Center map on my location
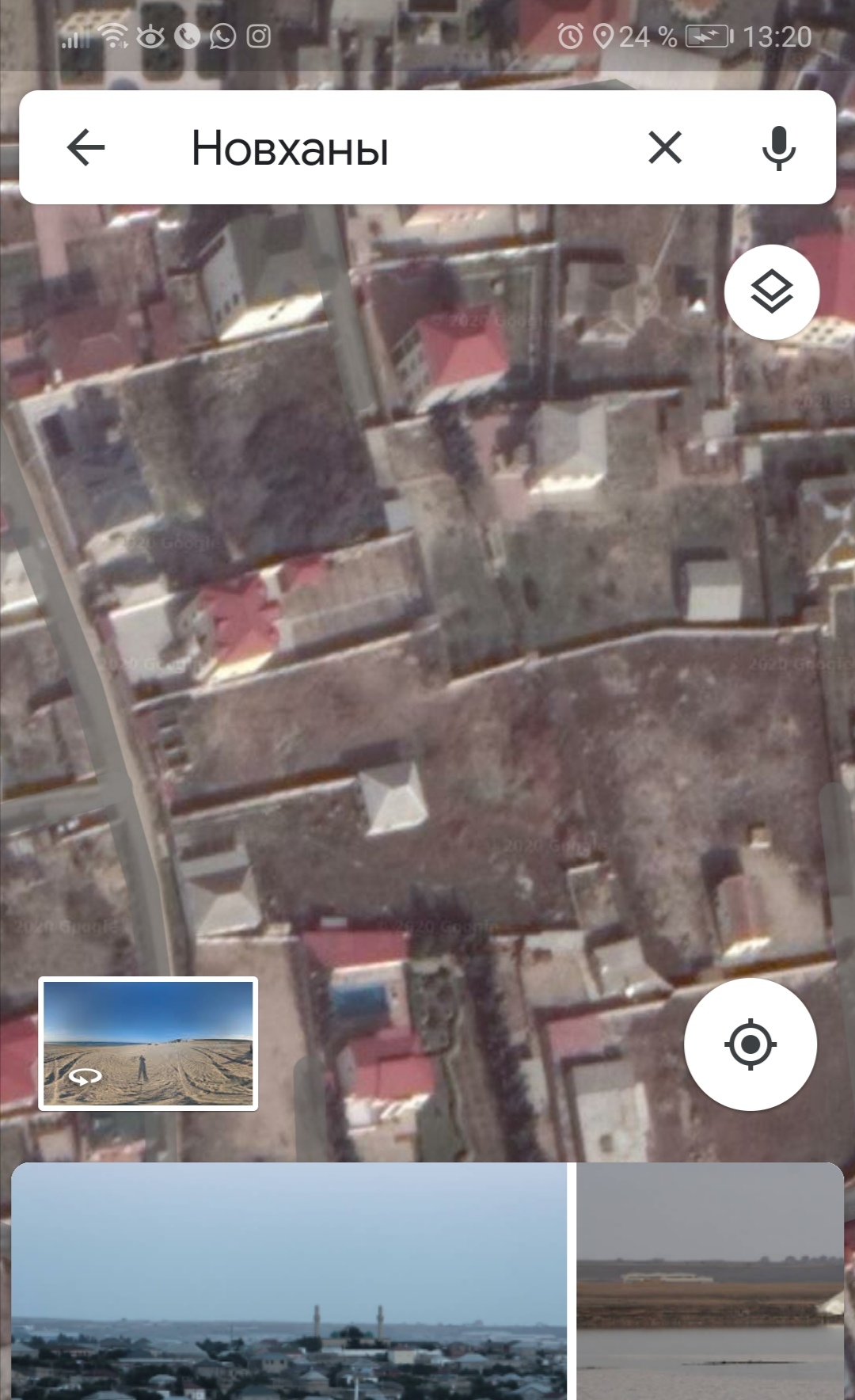The image size is (855, 1400). point(750,1044)
